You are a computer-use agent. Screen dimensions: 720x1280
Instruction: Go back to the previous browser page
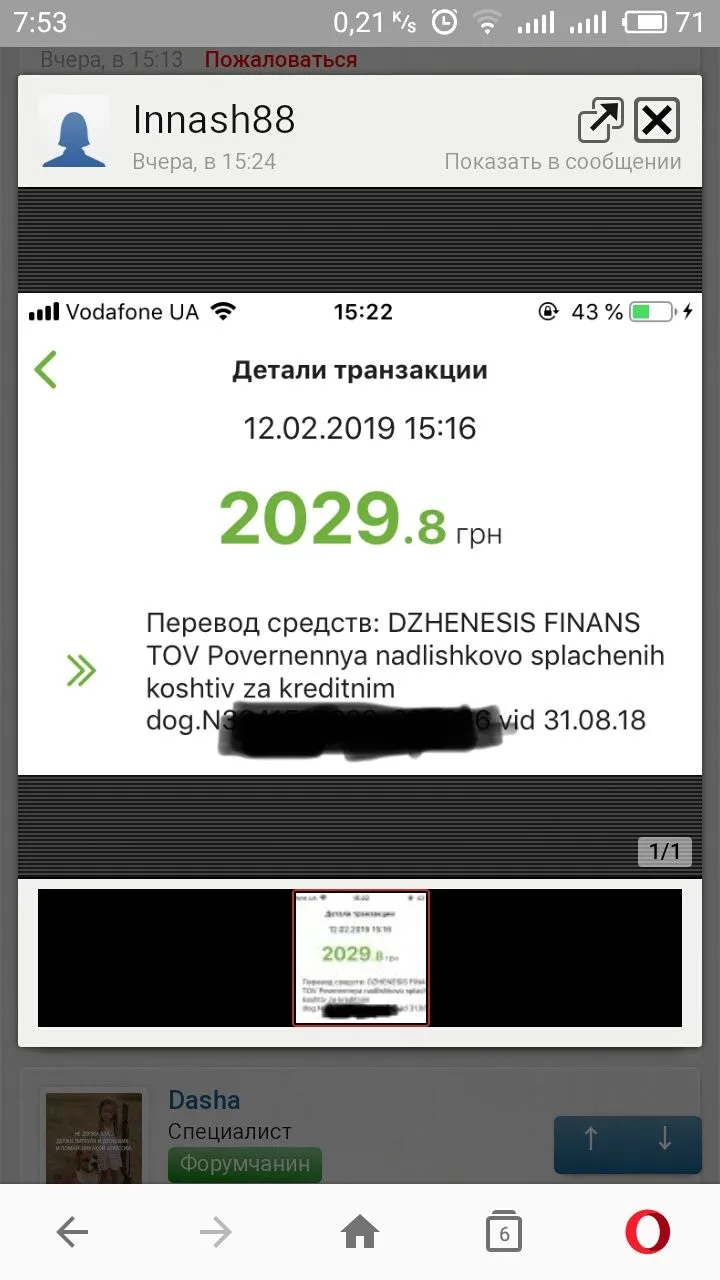point(72,1233)
